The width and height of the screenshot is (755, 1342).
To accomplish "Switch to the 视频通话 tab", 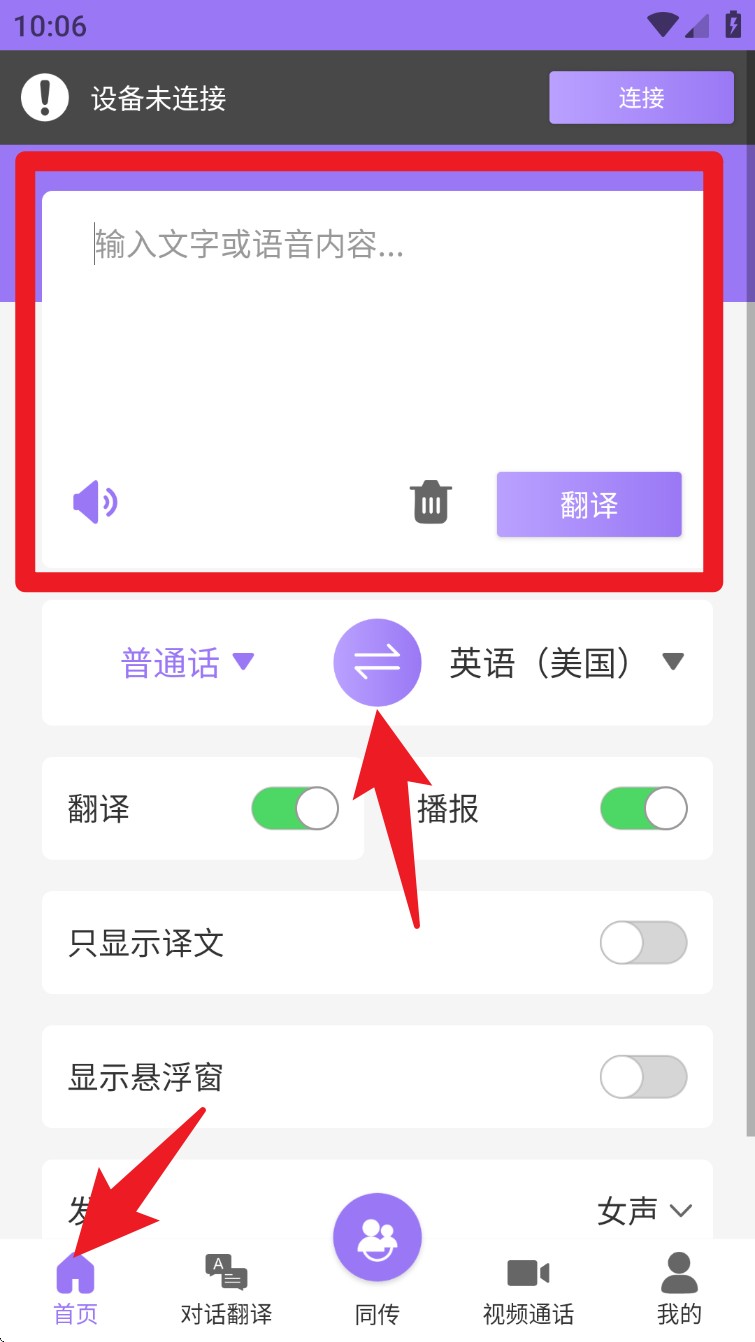I will tap(528, 1288).
